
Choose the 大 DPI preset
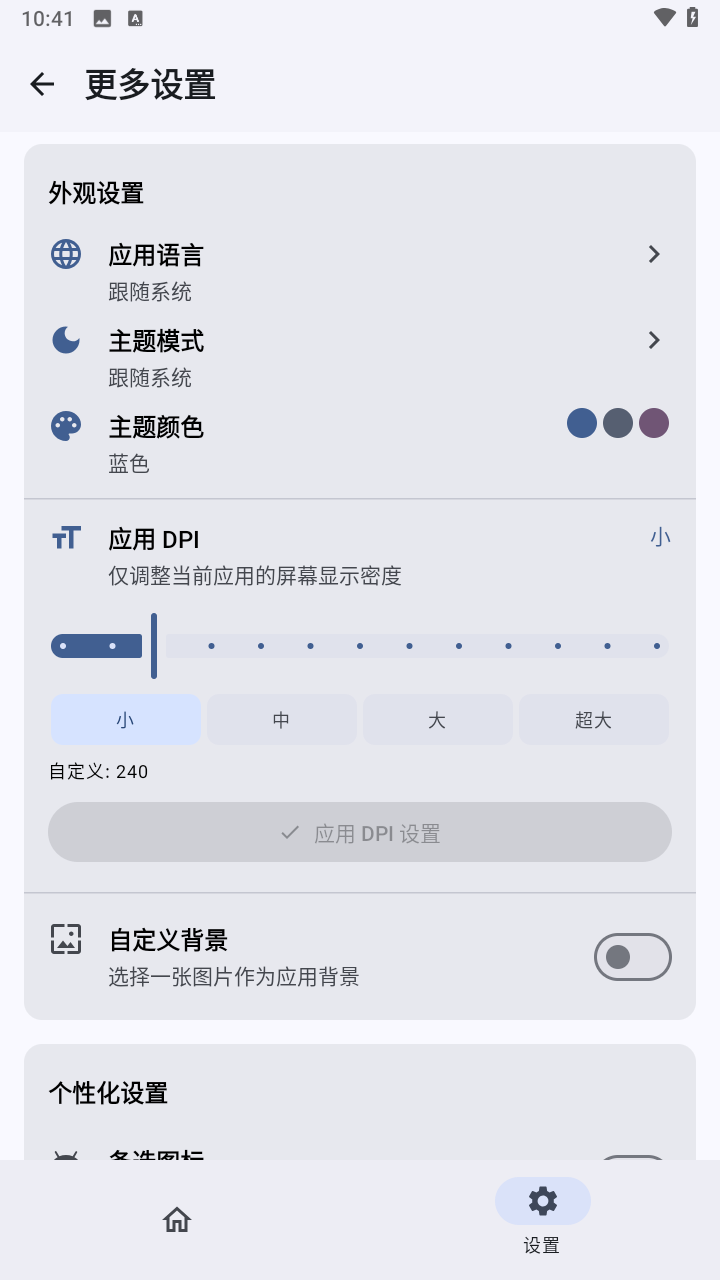pyautogui.click(x=437, y=720)
